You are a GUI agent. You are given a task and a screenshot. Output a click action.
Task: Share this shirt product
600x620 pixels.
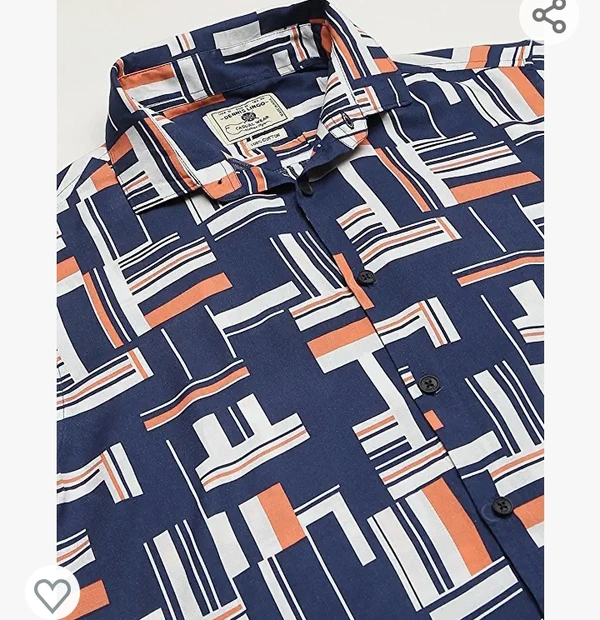[549, 16]
